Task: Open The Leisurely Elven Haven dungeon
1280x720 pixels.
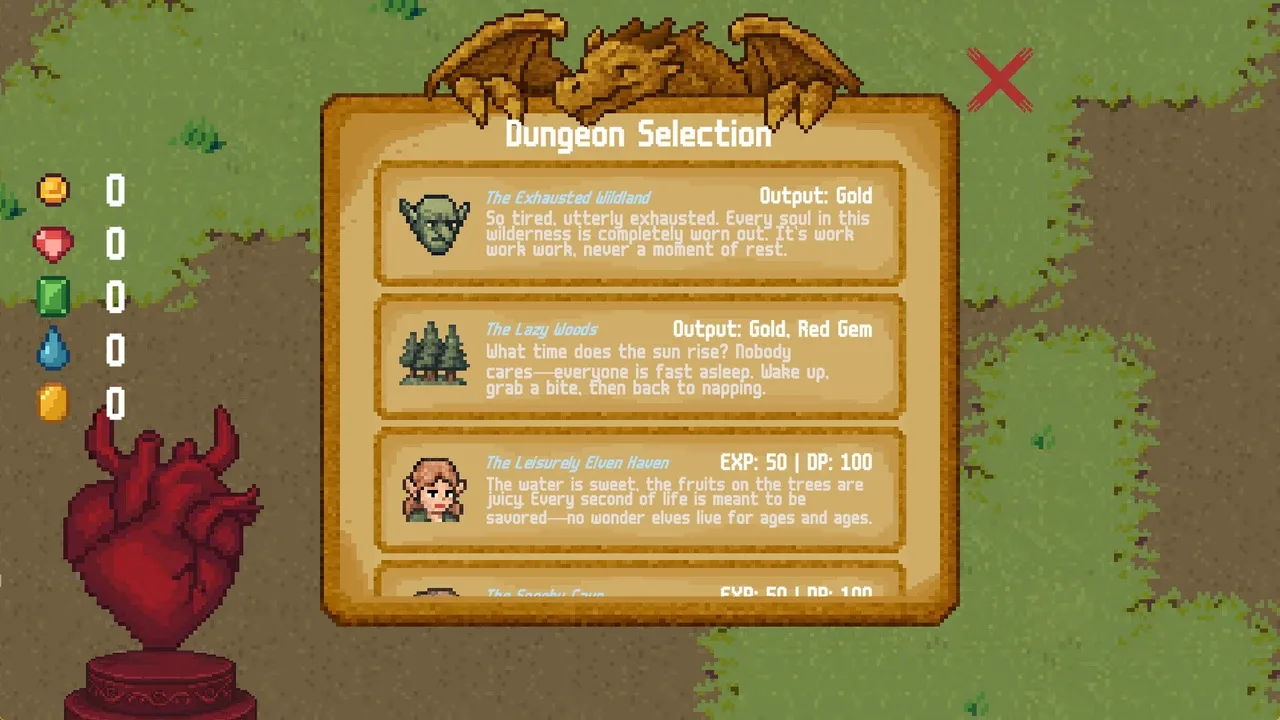Action: point(640,490)
